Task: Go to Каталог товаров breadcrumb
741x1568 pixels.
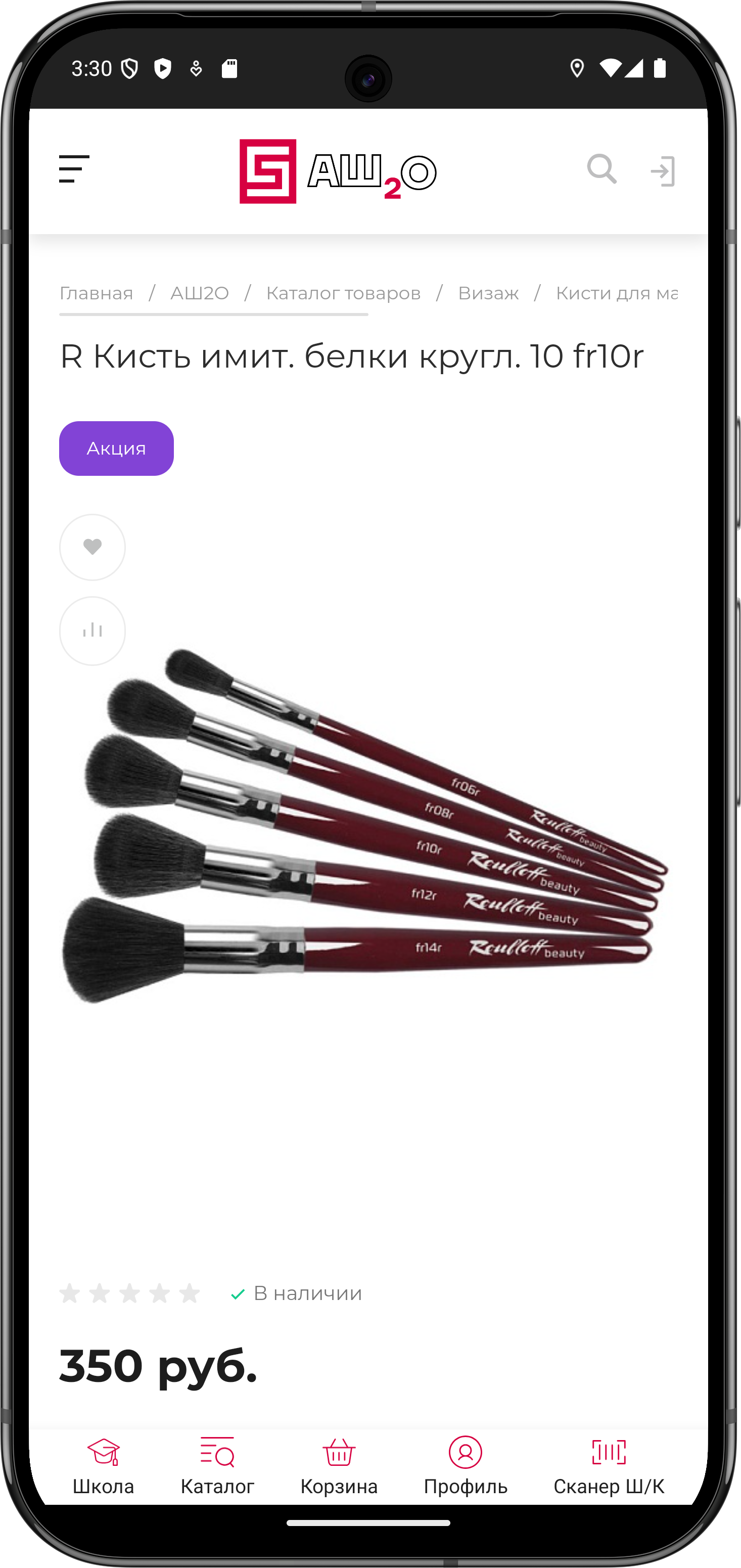Action: (343, 293)
